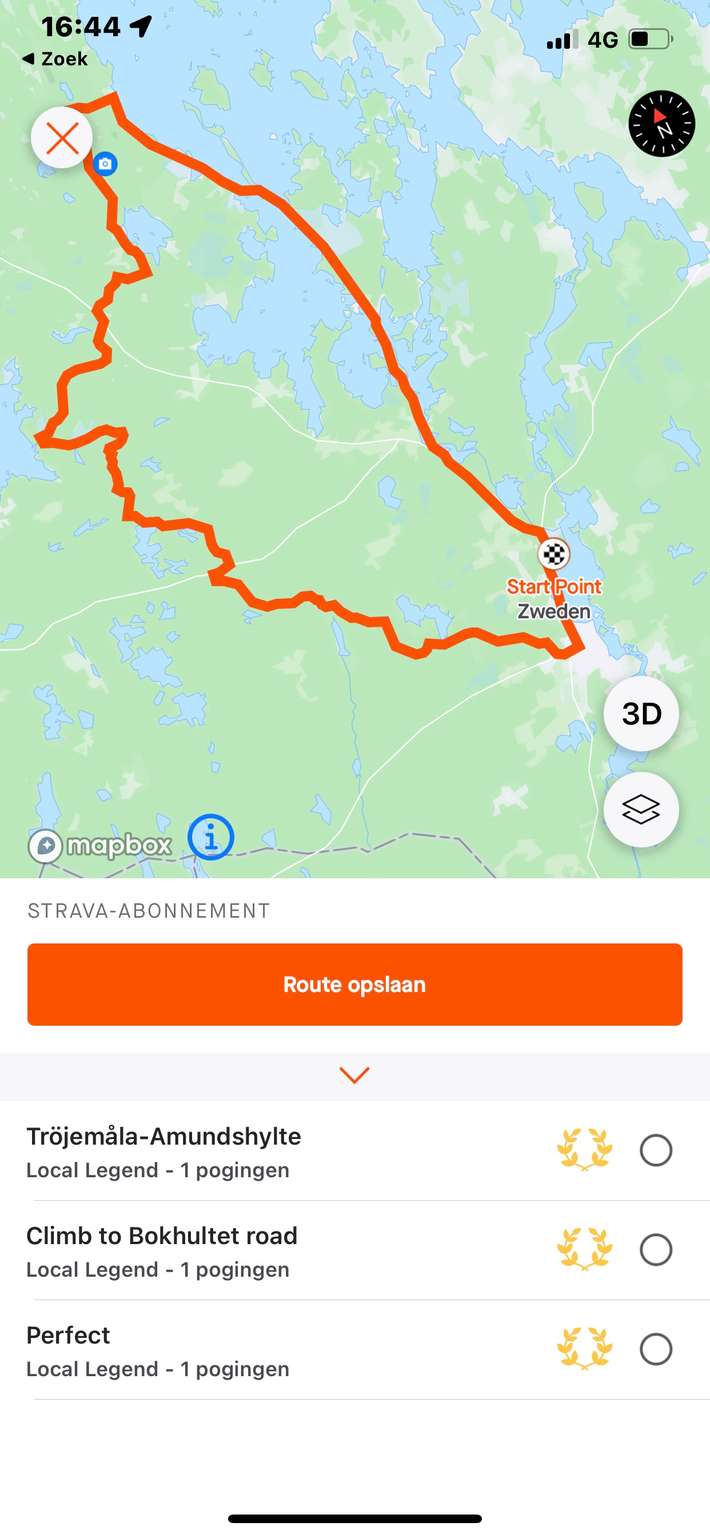The image size is (710, 1537).
Task: Tap Route opslaan to save the route
Action: click(x=355, y=984)
